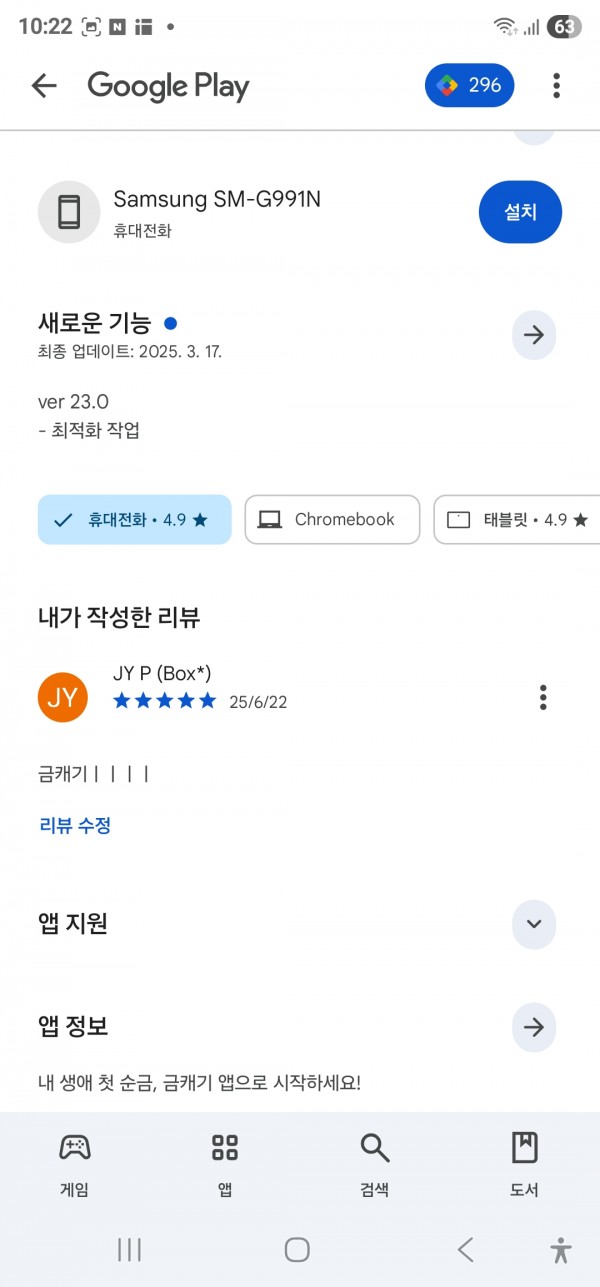Screen dimensions: 600x1287
Task: Open the Play Points 296 badge
Action: [x=470, y=86]
